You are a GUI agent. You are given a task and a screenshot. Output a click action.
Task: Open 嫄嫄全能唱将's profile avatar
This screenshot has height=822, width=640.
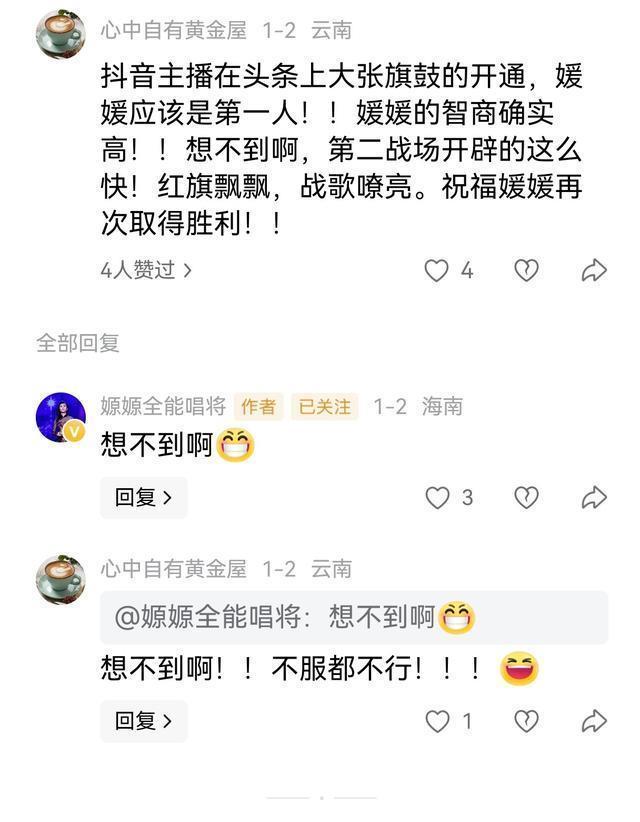[60, 417]
